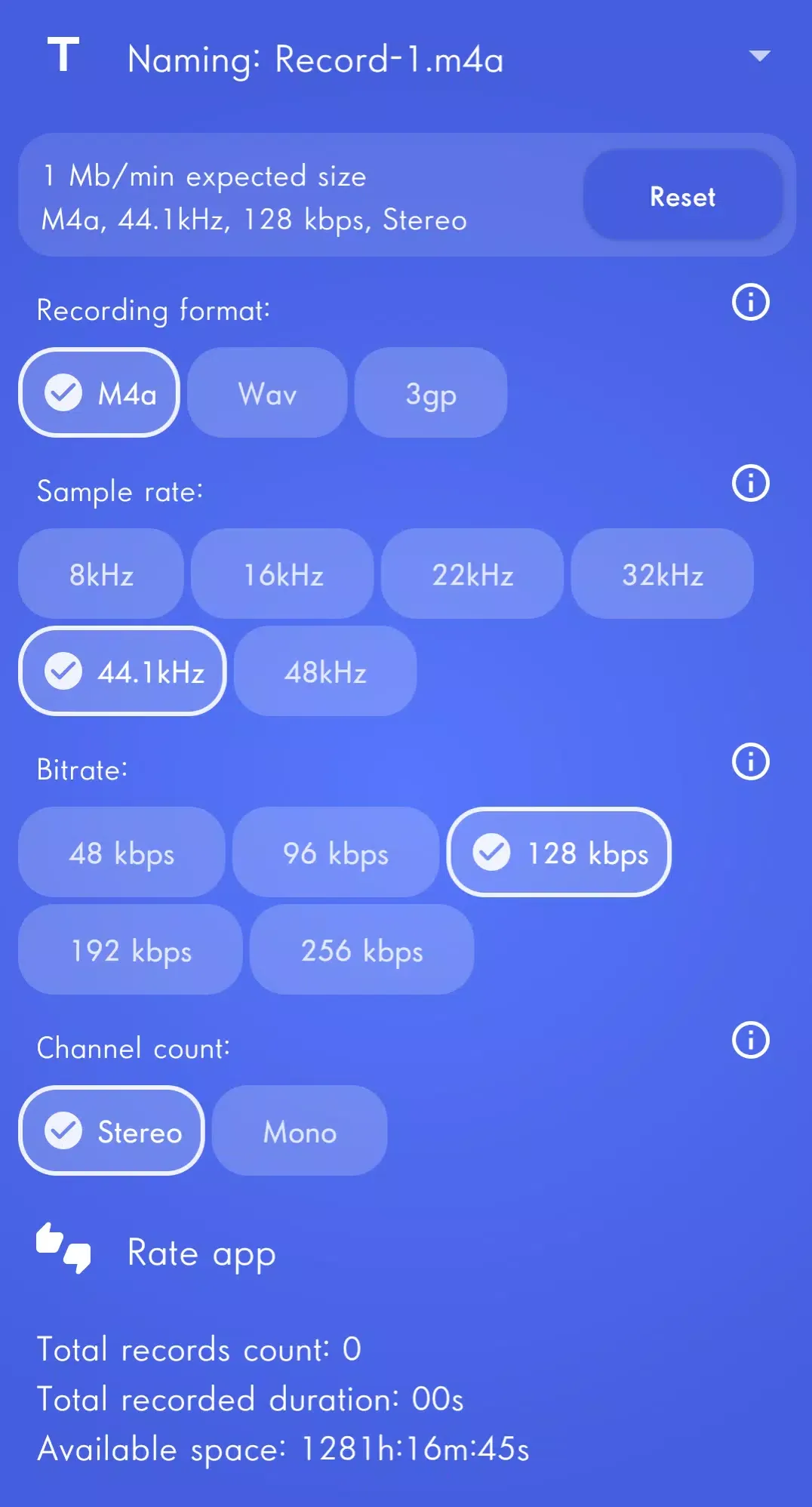Choose the 3gp format chip
The image size is (812, 1507).
pyautogui.click(x=430, y=393)
